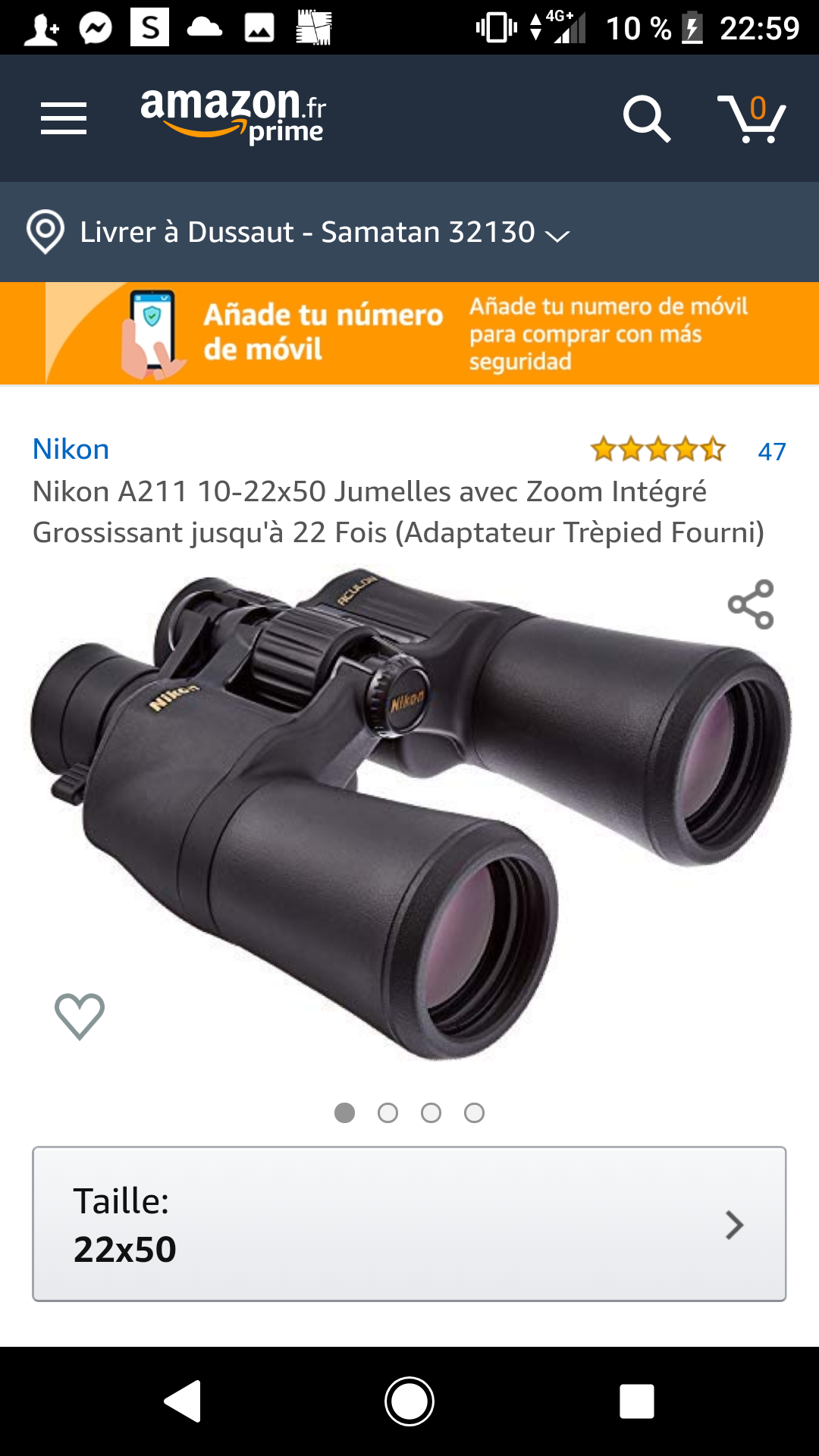Open the search magnifier icon

(x=646, y=118)
